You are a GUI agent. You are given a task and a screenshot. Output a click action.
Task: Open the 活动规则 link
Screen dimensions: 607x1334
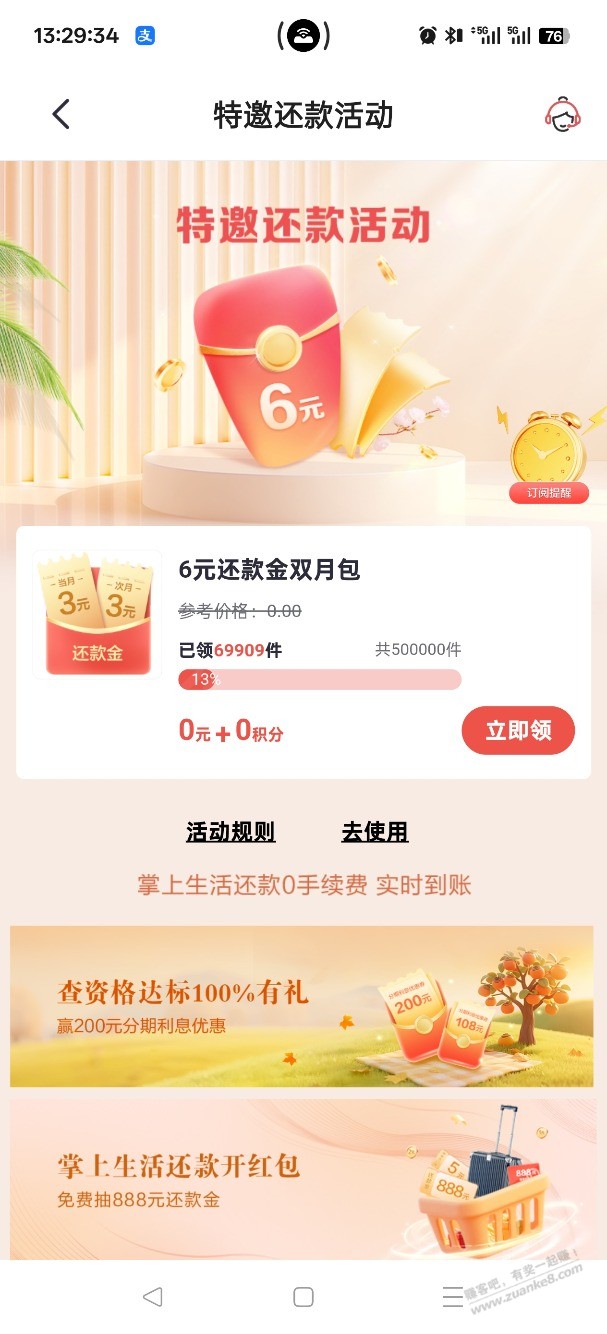click(230, 832)
